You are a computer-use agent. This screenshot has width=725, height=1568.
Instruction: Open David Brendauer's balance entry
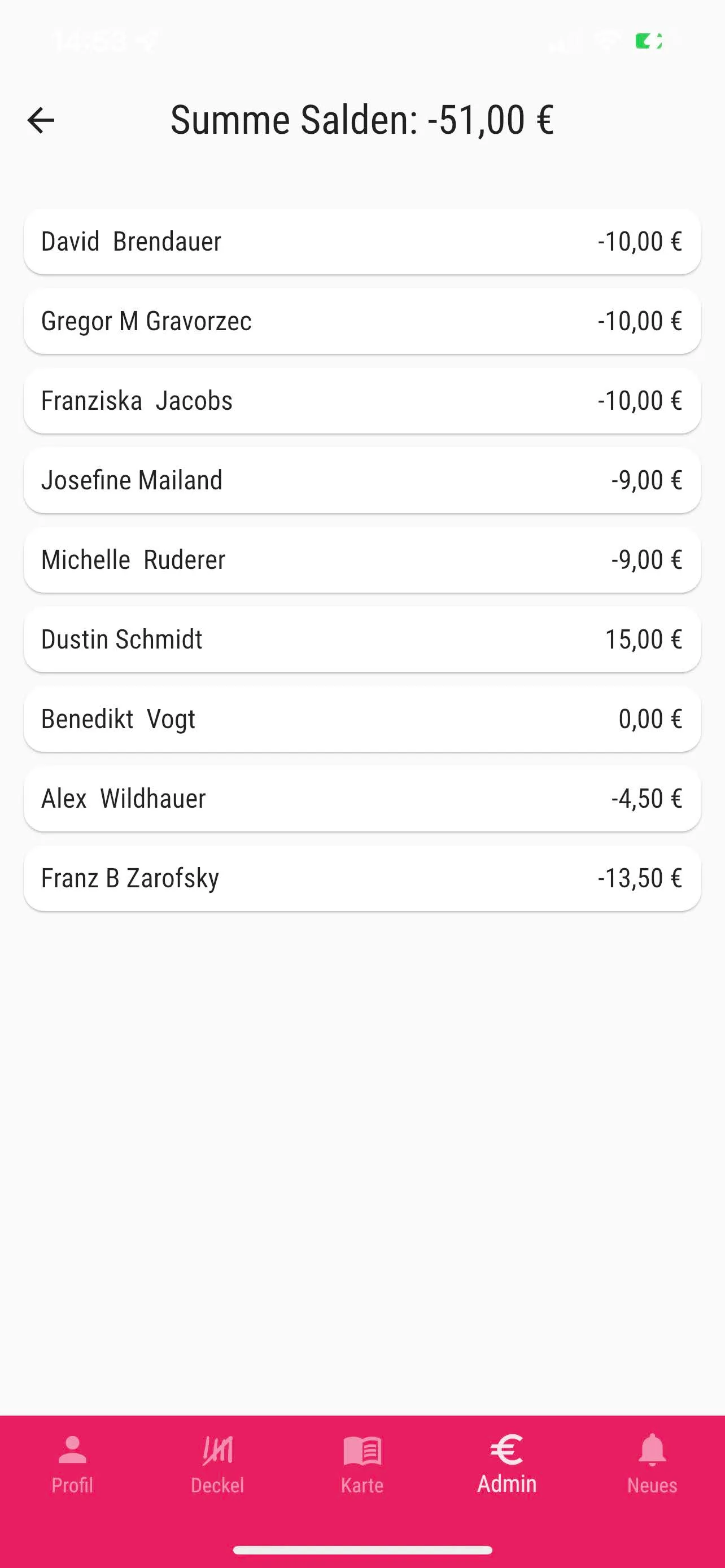pyautogui.click(x=362, y=241)
